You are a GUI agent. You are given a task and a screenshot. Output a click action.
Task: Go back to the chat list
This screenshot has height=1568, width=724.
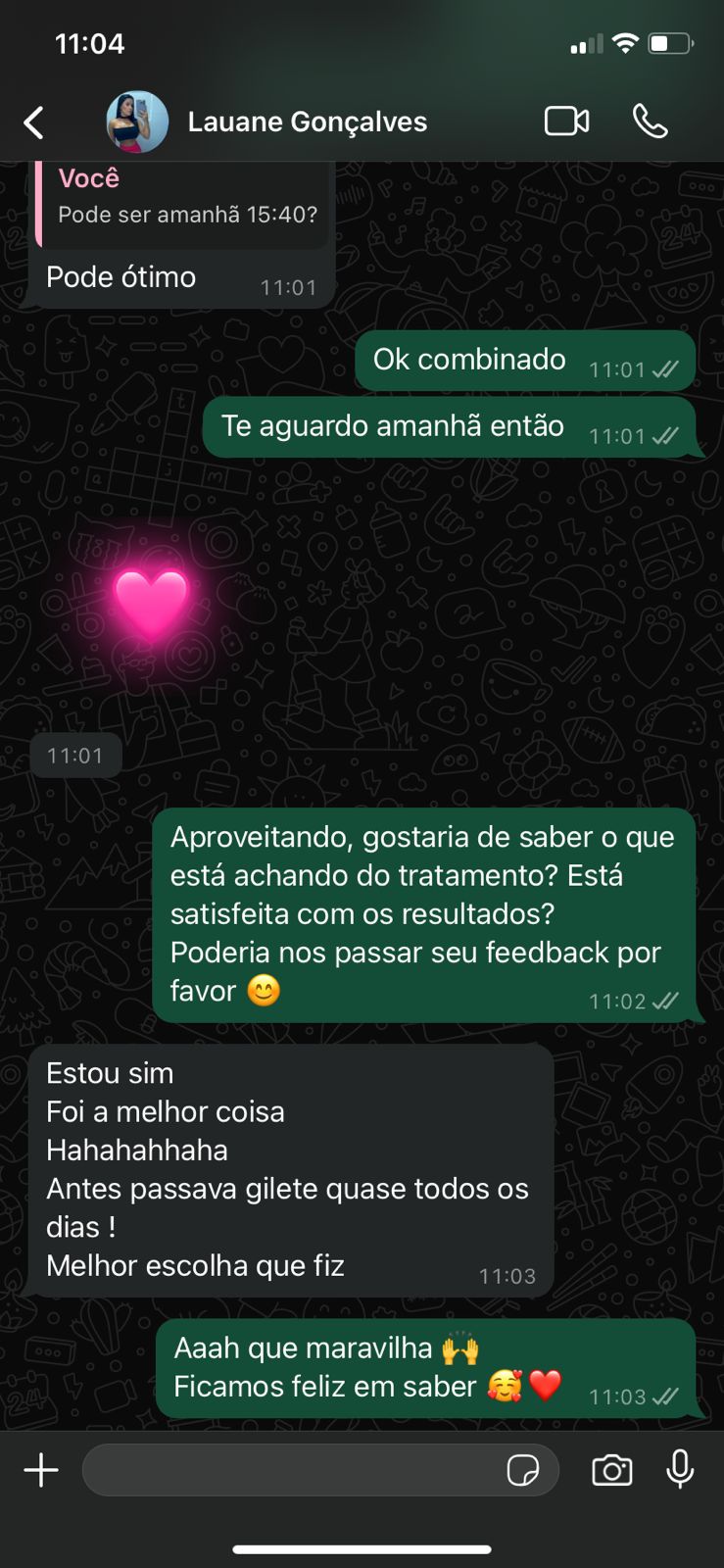pos(34,122)
